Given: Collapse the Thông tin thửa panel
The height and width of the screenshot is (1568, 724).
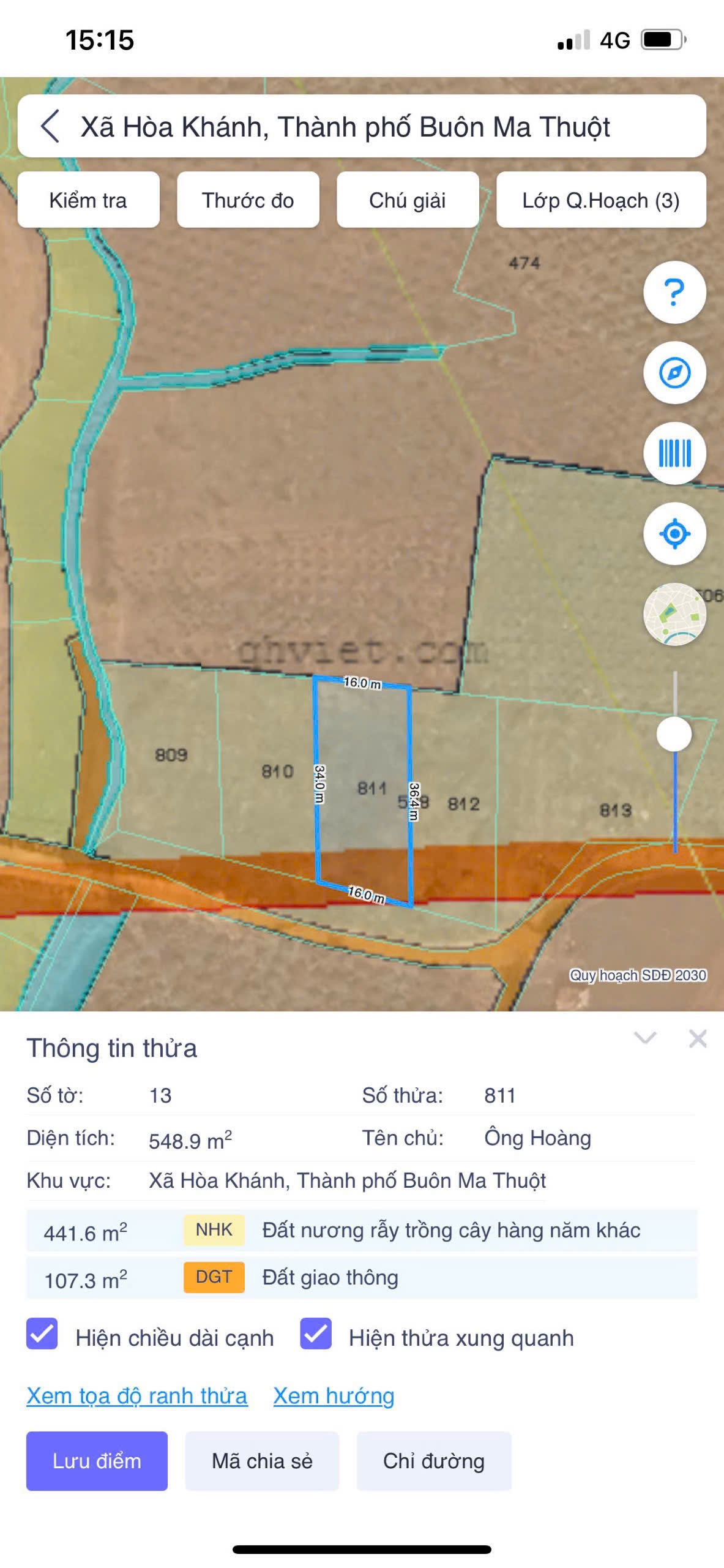Looking at the screenshot, I should [645, 1038].
